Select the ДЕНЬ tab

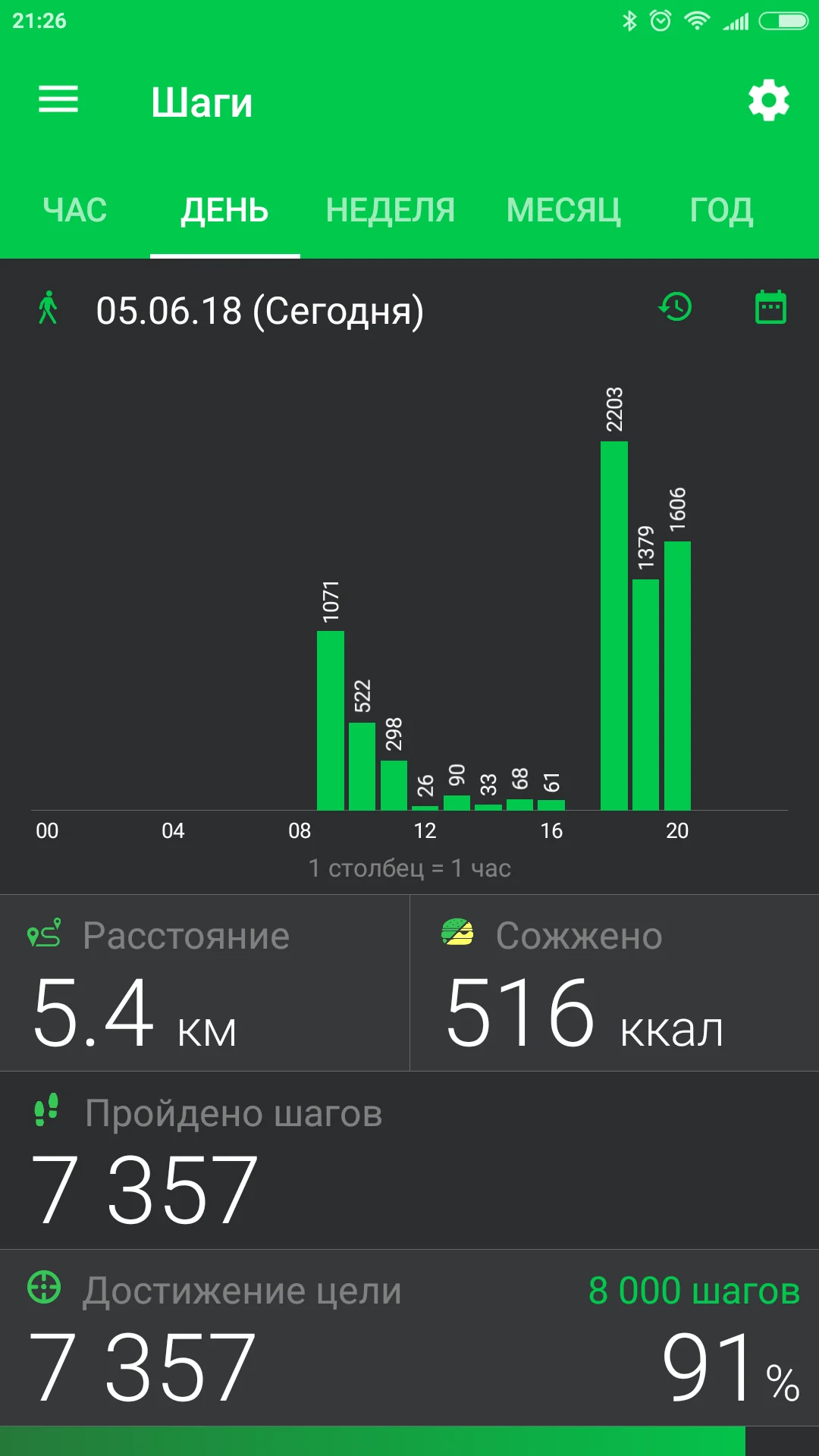click(x=224, y=210)
